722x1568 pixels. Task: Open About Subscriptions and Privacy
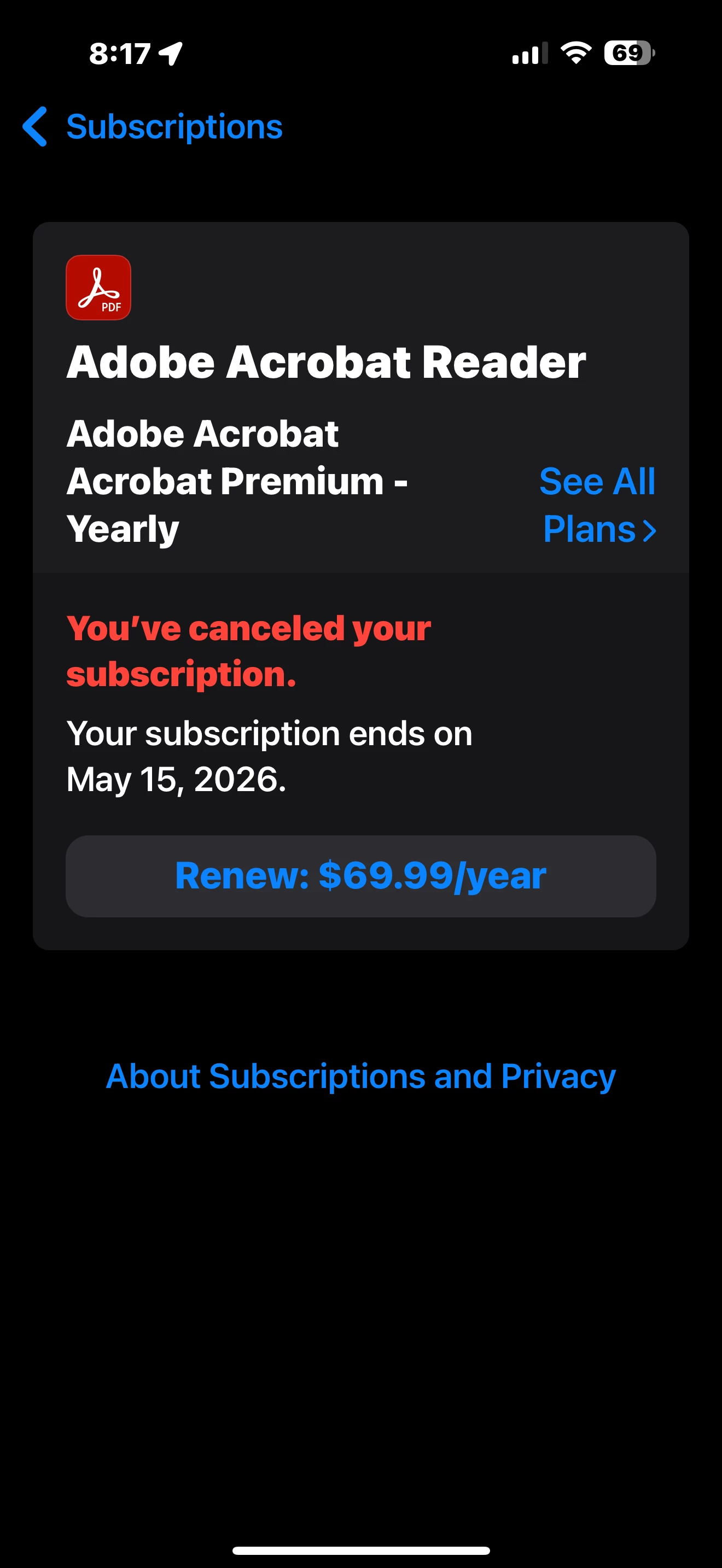(x=360, y=1075)
